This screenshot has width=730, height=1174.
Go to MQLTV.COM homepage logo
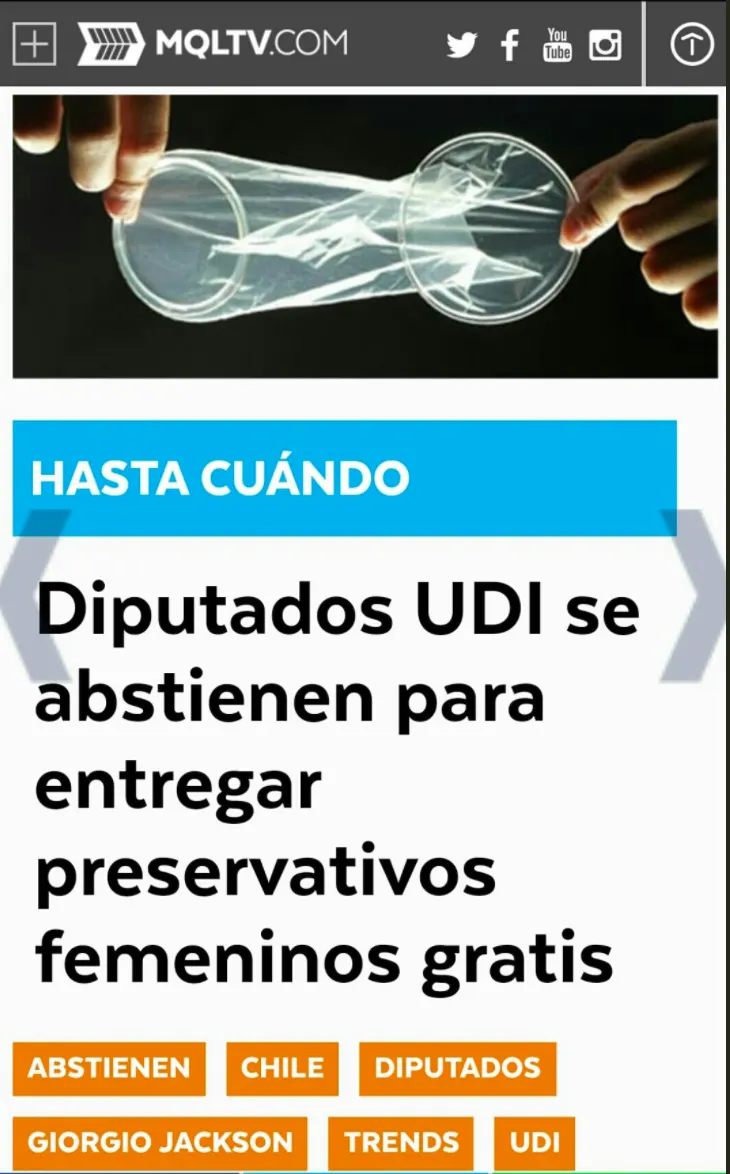click(213, 44)
